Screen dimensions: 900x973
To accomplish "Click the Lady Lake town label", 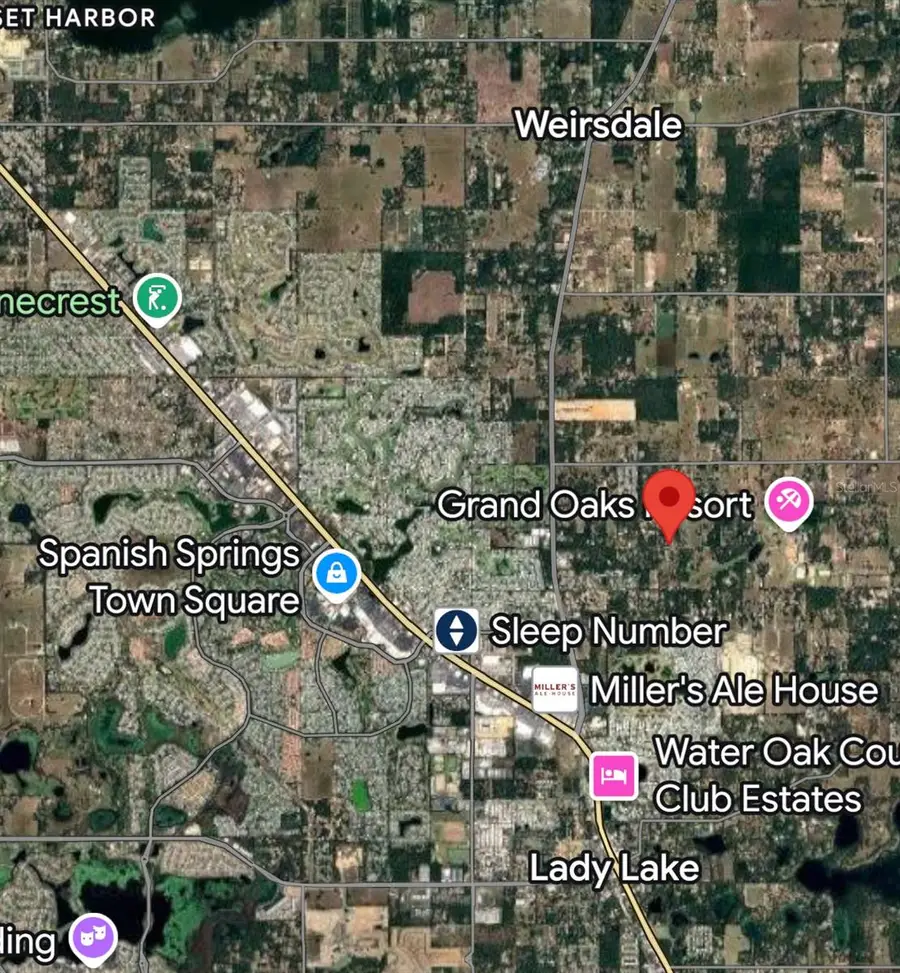I will pyautogui.click(x=613, y=869).
